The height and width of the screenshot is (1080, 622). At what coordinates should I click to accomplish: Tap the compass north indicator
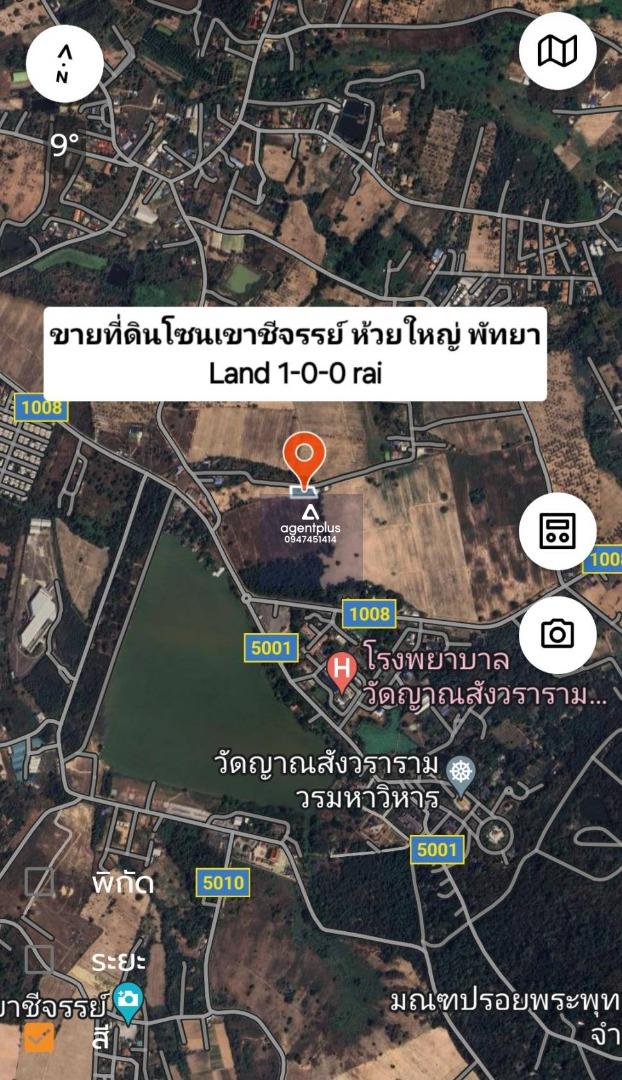[64, 63]
